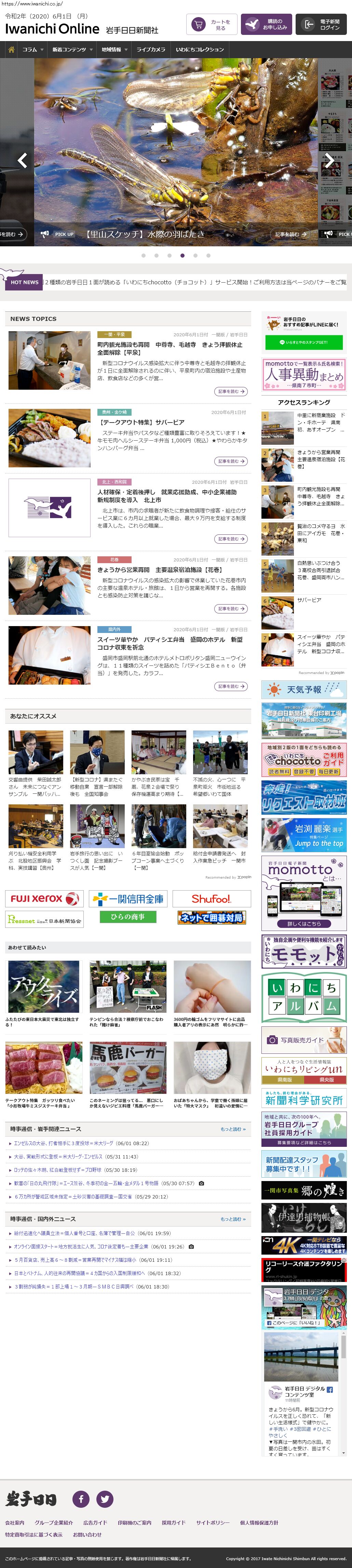
Task: Tap the 購読のお申し込み subscription button
Action: 267,24
